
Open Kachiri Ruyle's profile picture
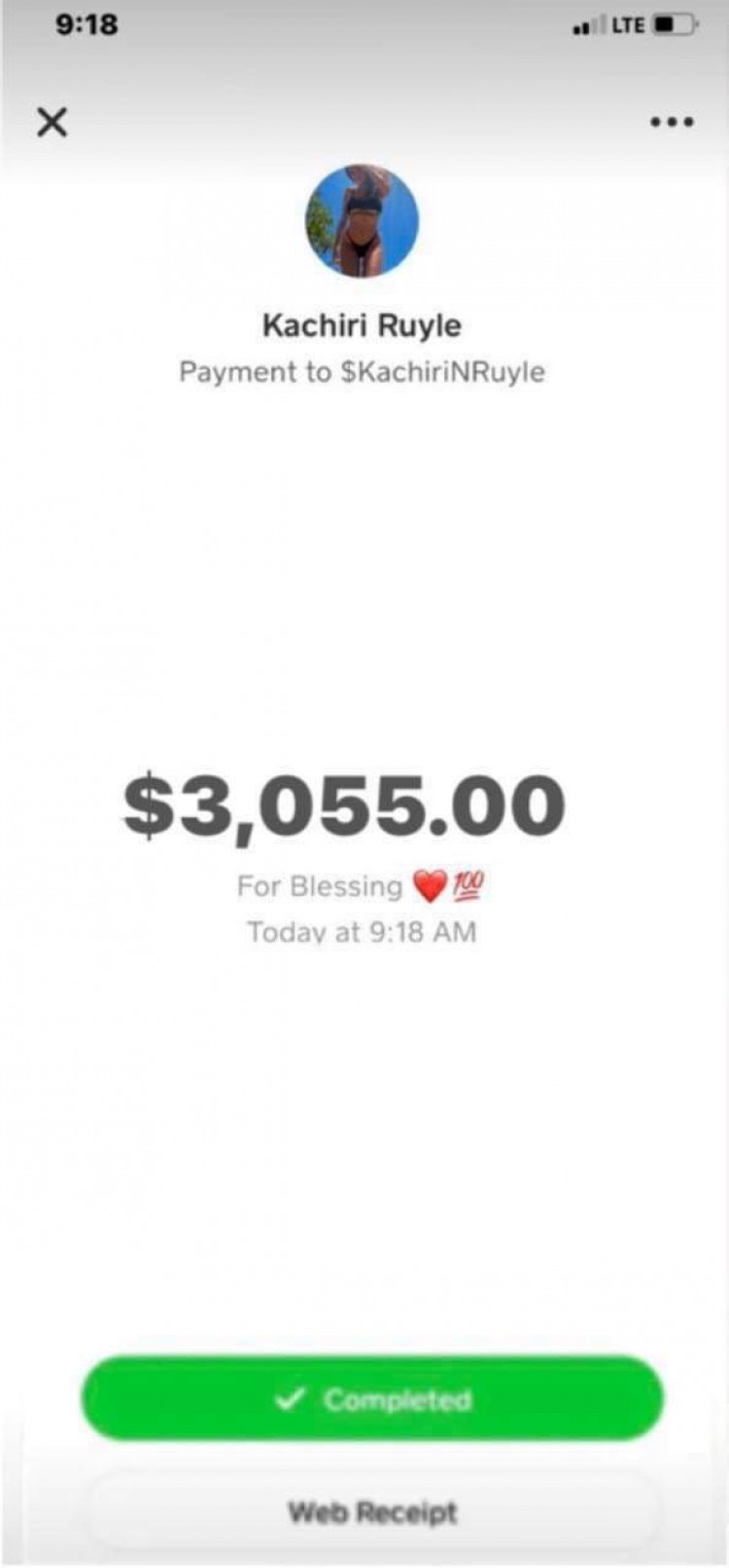tap(363, 221)
